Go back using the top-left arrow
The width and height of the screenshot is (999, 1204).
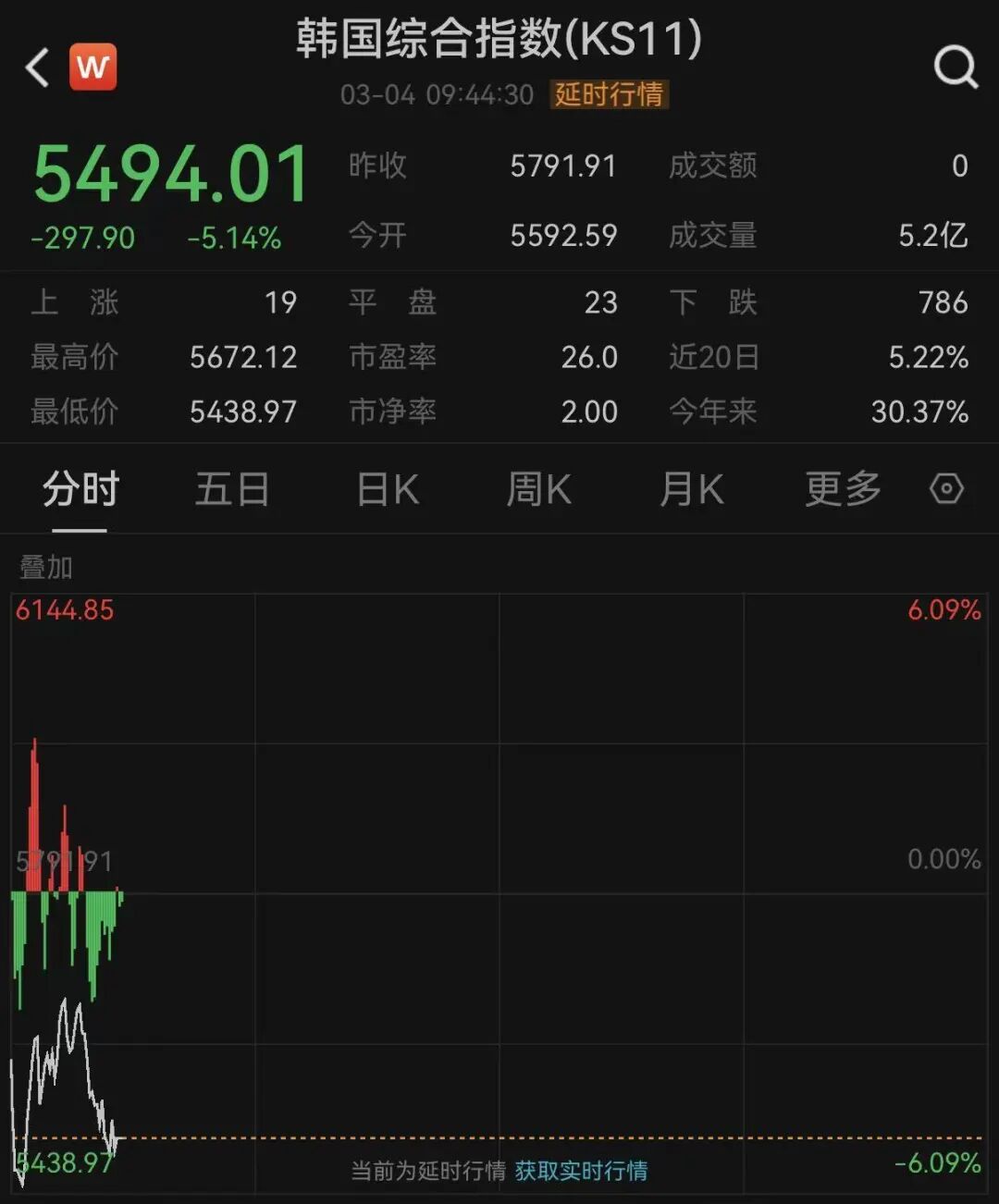coord(37,68)
